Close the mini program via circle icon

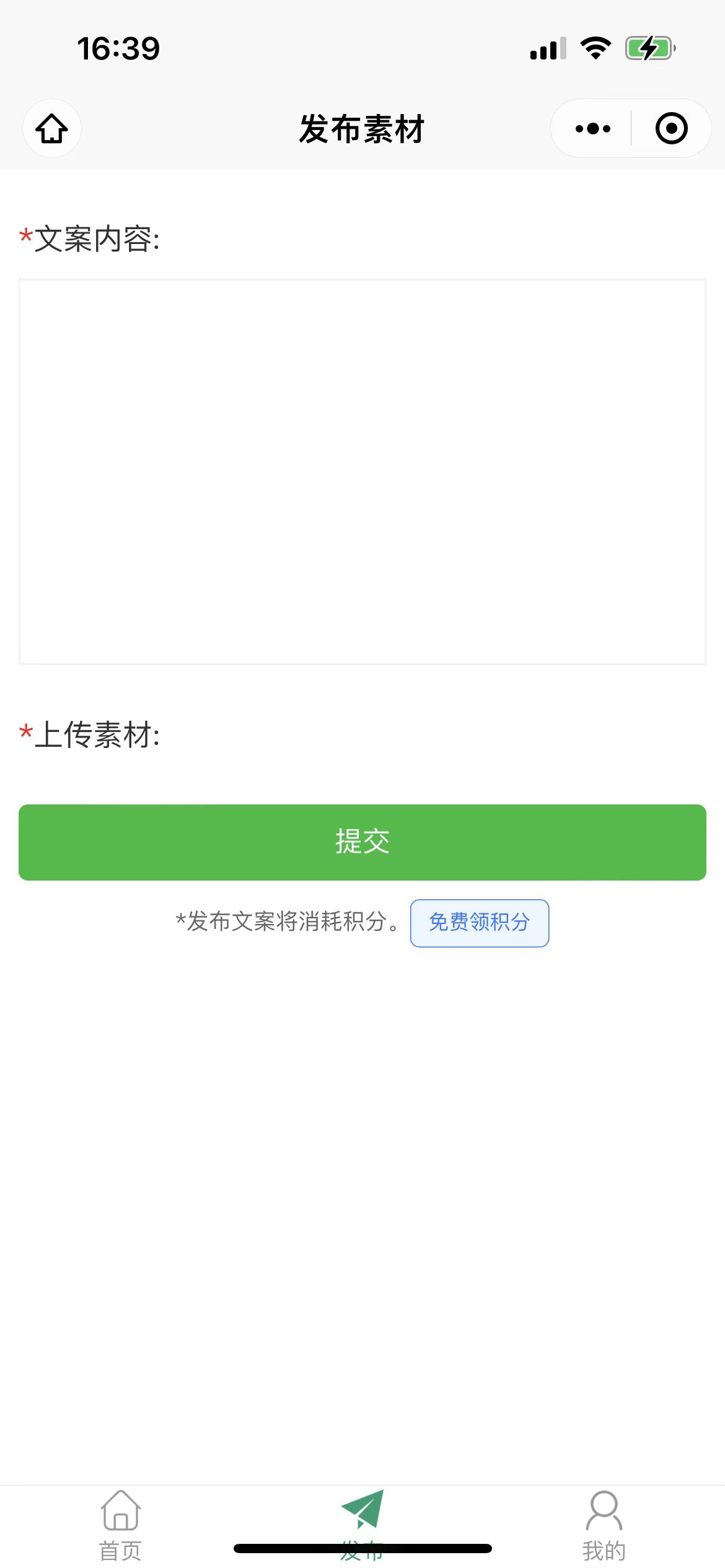[671, 129]
